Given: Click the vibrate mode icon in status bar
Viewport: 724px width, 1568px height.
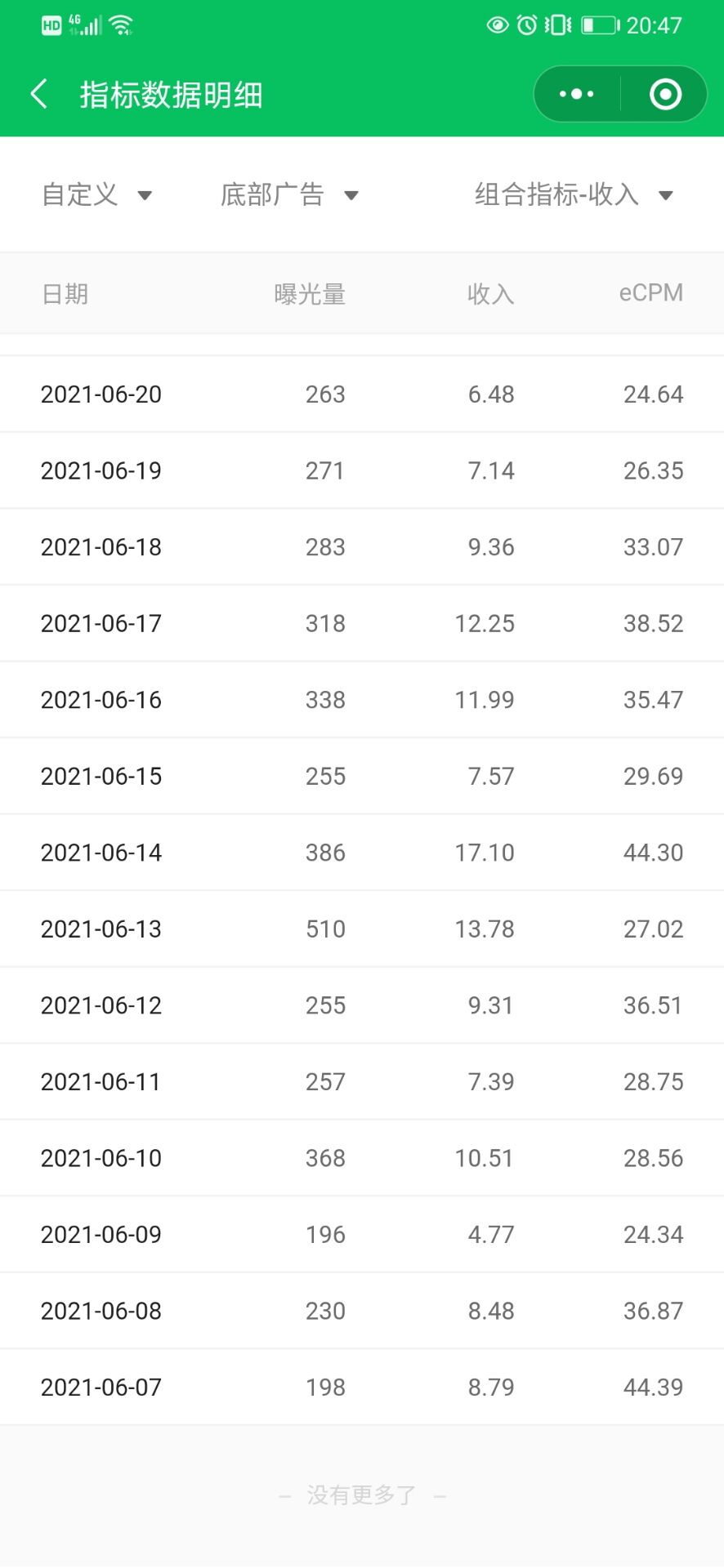Looking at the screenshot, I should [556, 25].
